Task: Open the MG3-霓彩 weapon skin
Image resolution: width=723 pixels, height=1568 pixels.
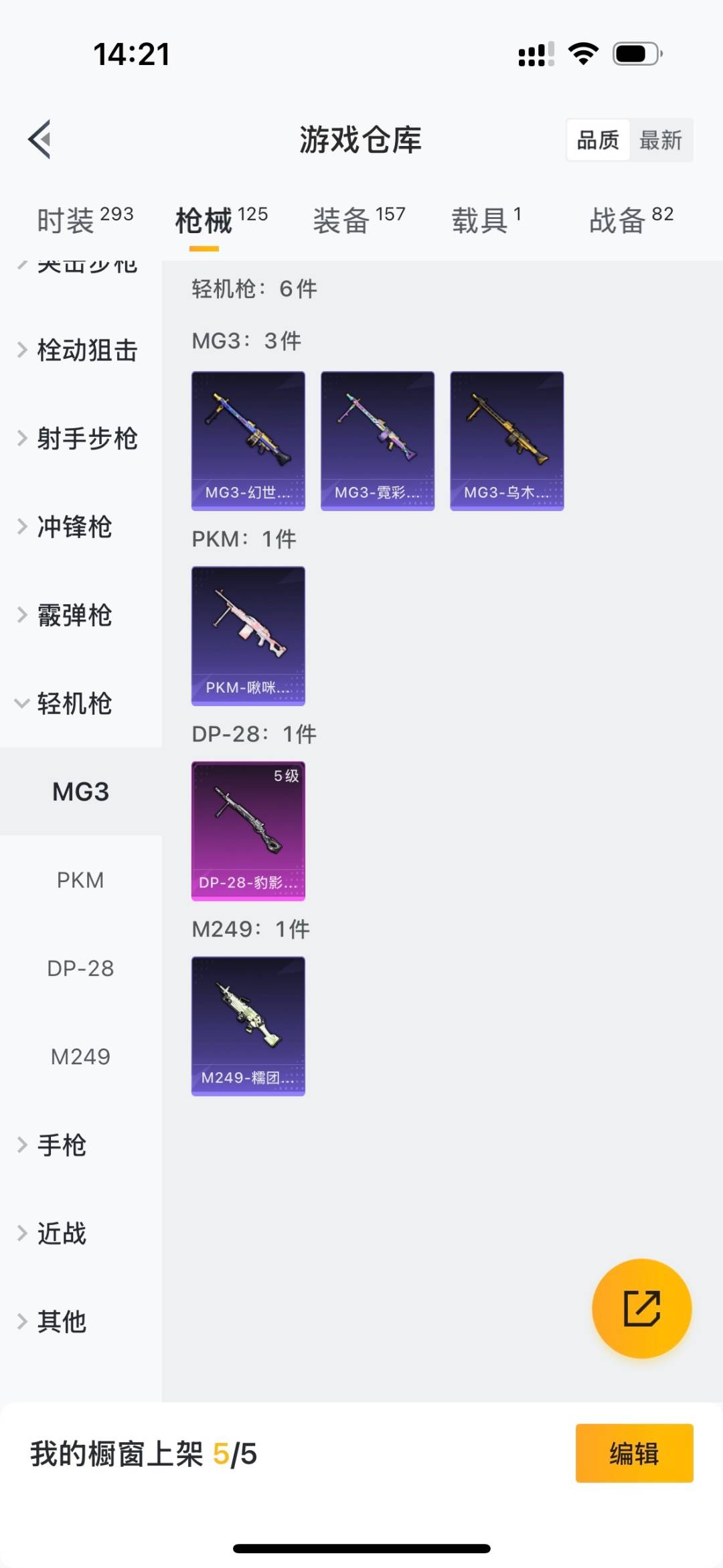Action: pos(378,439)
